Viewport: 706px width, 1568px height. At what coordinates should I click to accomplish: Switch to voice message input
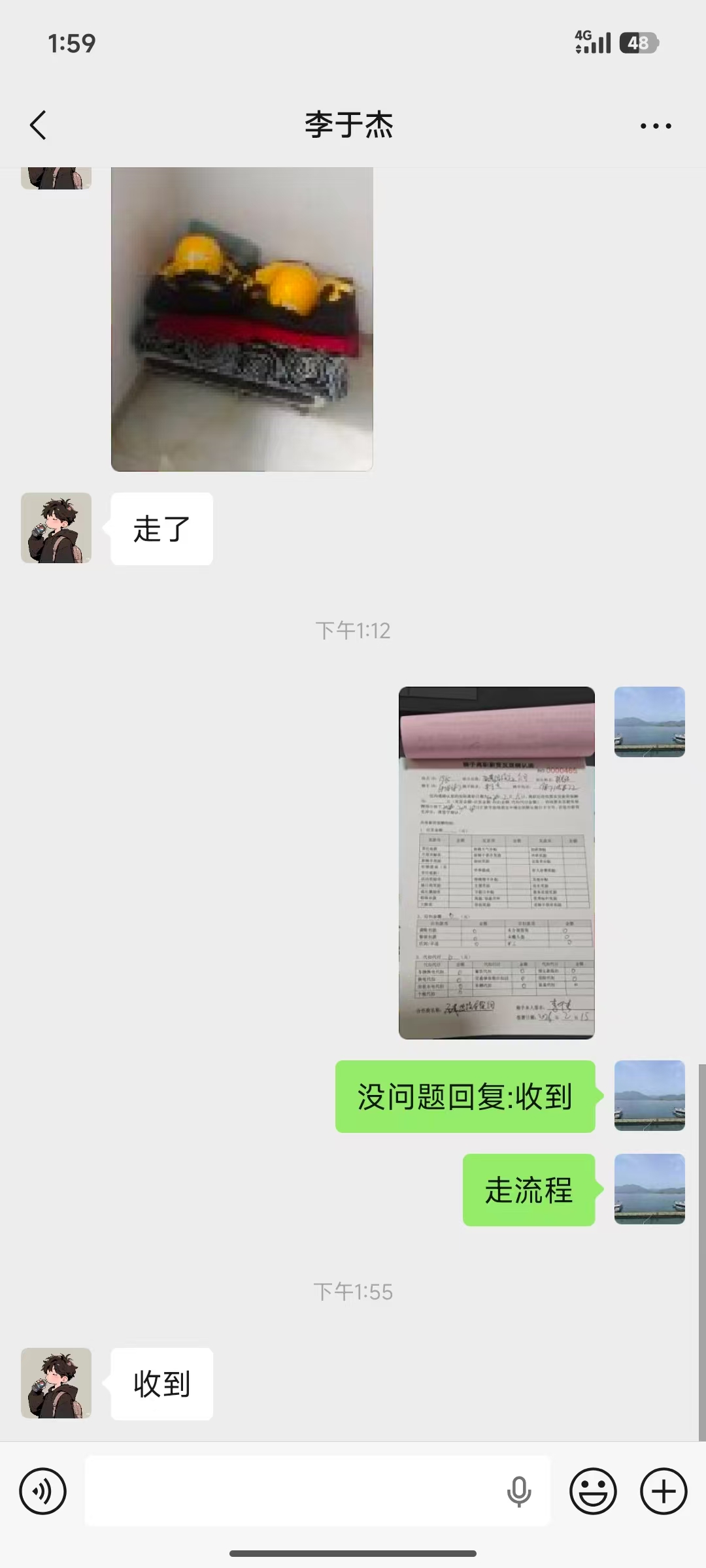(x=43, y=1492)
